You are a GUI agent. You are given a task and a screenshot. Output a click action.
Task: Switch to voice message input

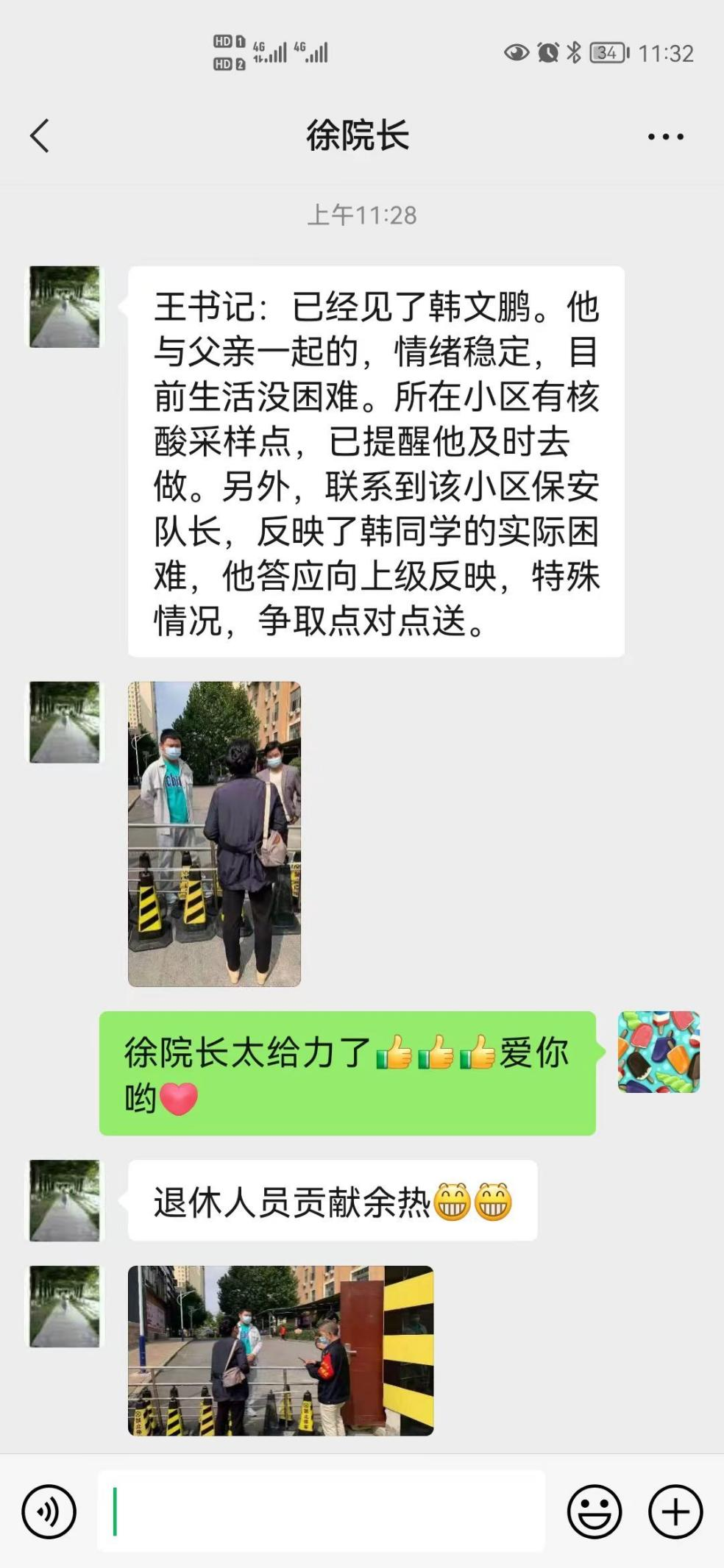coord(49,1511)
